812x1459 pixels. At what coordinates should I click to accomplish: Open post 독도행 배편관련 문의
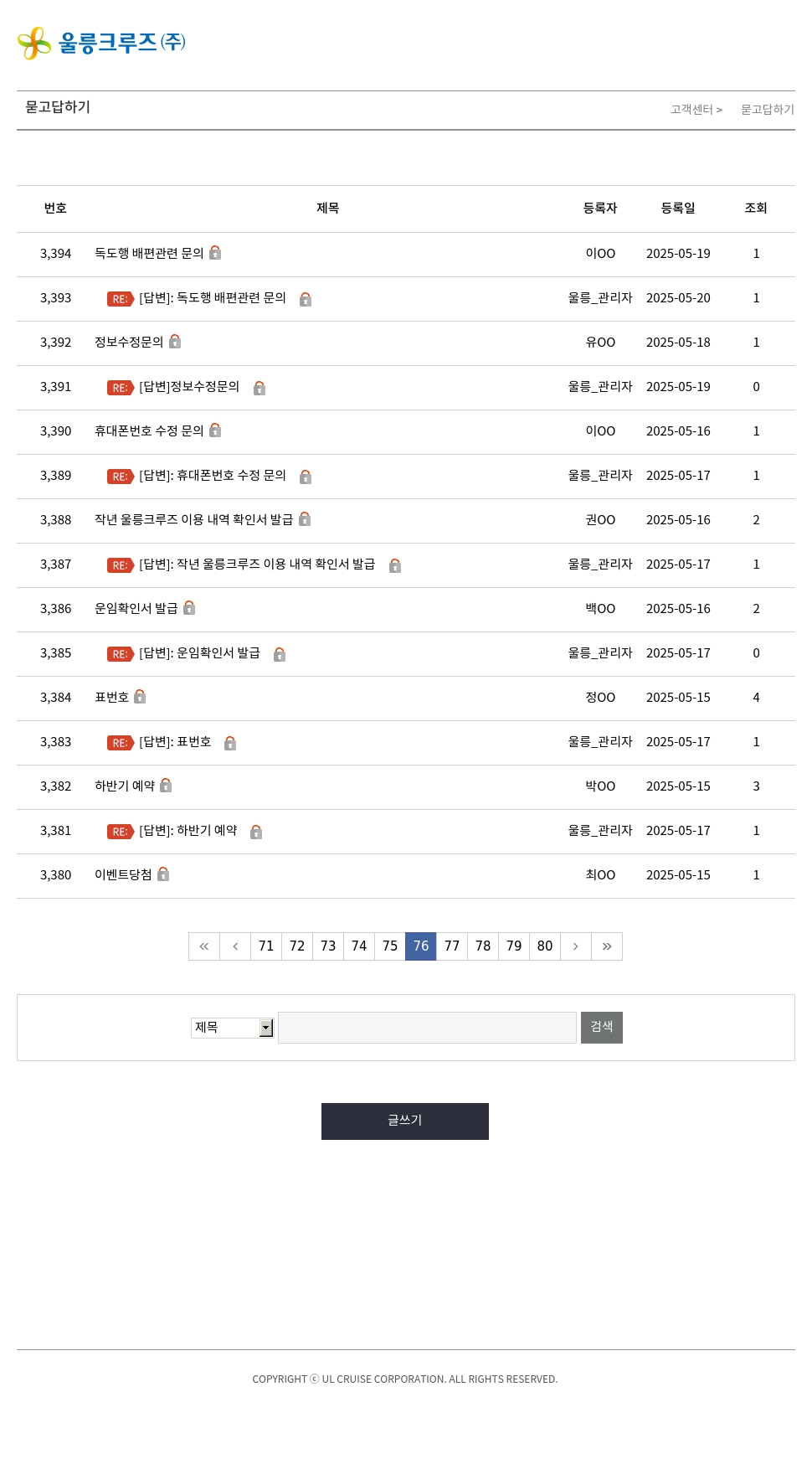tap(149, 254)
